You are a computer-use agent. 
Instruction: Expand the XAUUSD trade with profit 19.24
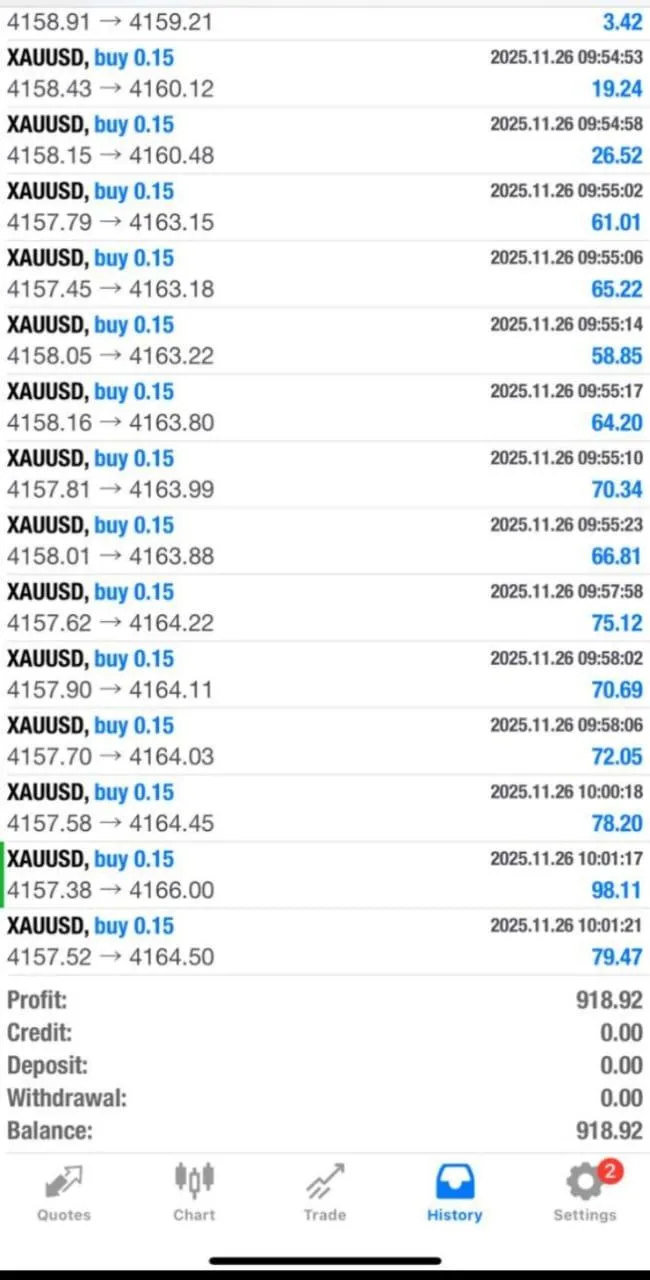(x=325, y=73)
